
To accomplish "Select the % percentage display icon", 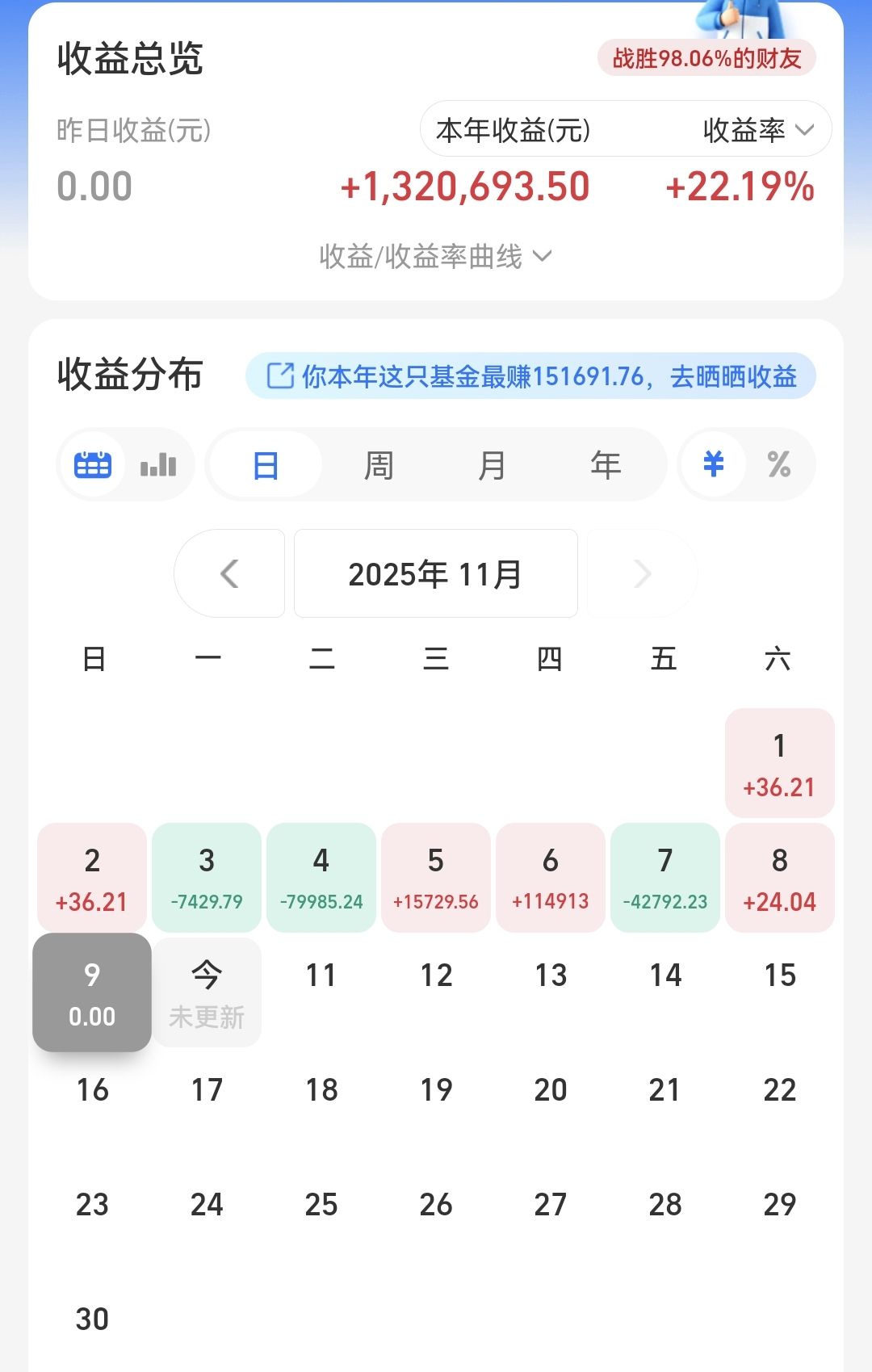I will tap(778, 464).
